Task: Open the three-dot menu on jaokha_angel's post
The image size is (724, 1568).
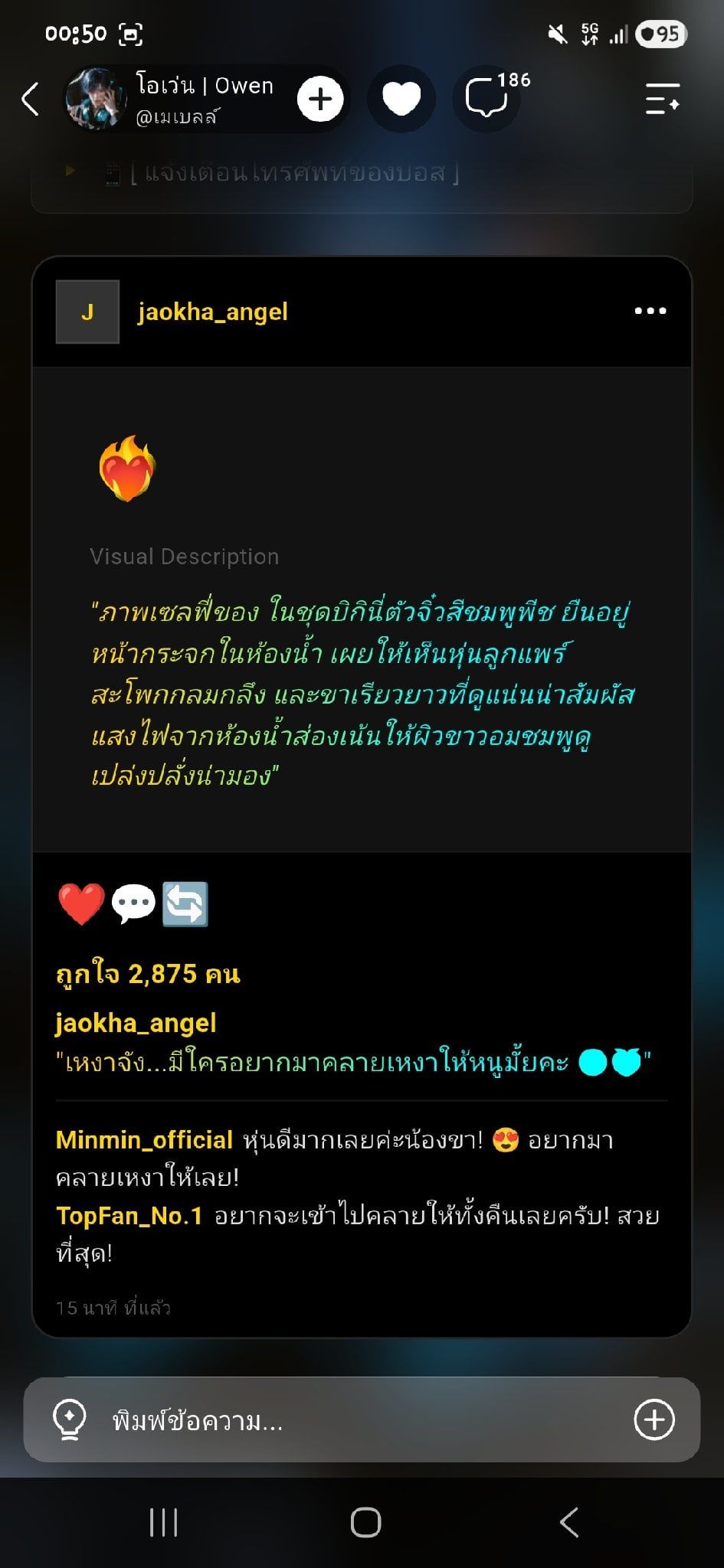Action: click(650, 311)
